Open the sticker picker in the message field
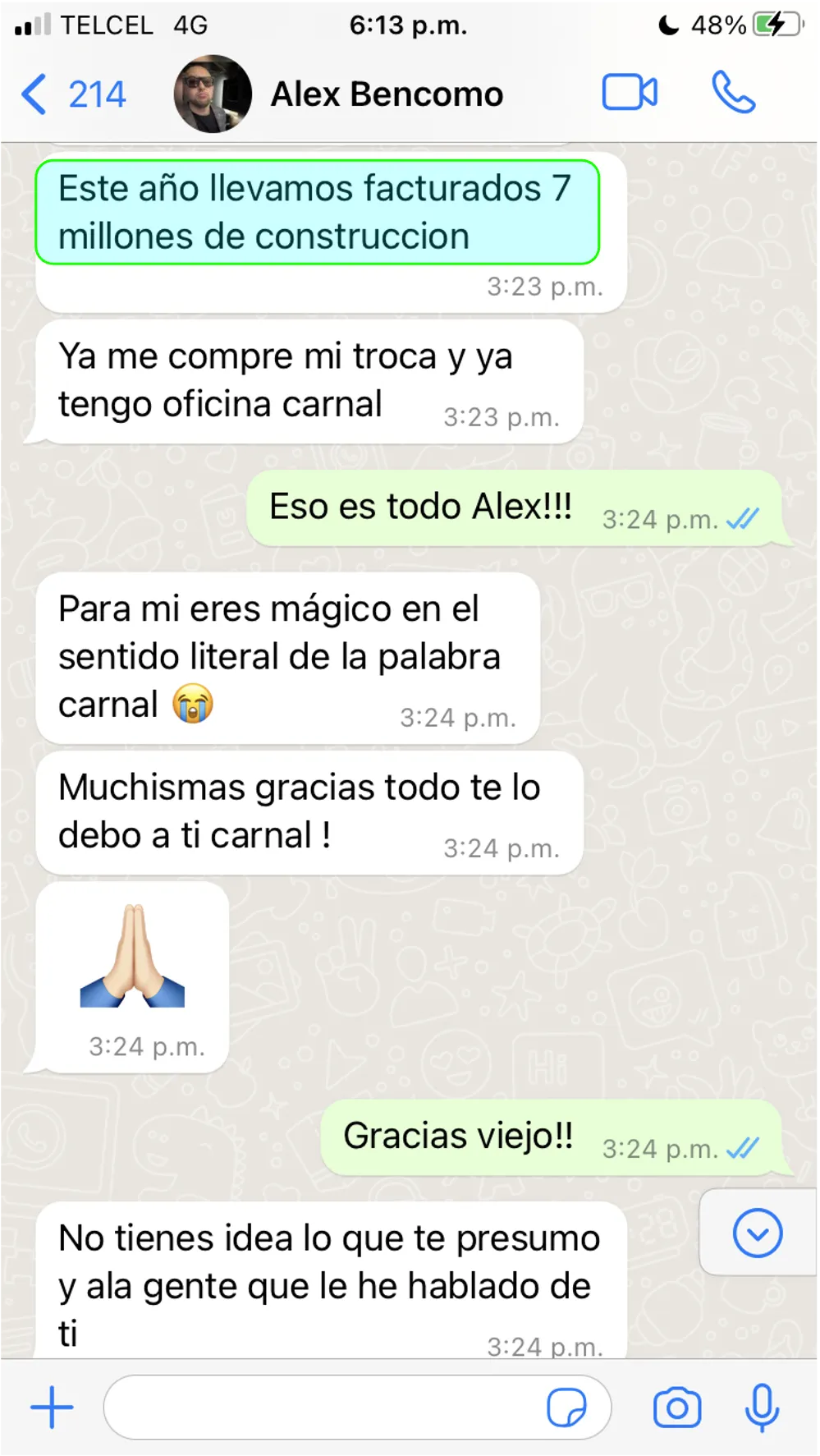Viewport: 820px width, 1456px height. 566,1408
